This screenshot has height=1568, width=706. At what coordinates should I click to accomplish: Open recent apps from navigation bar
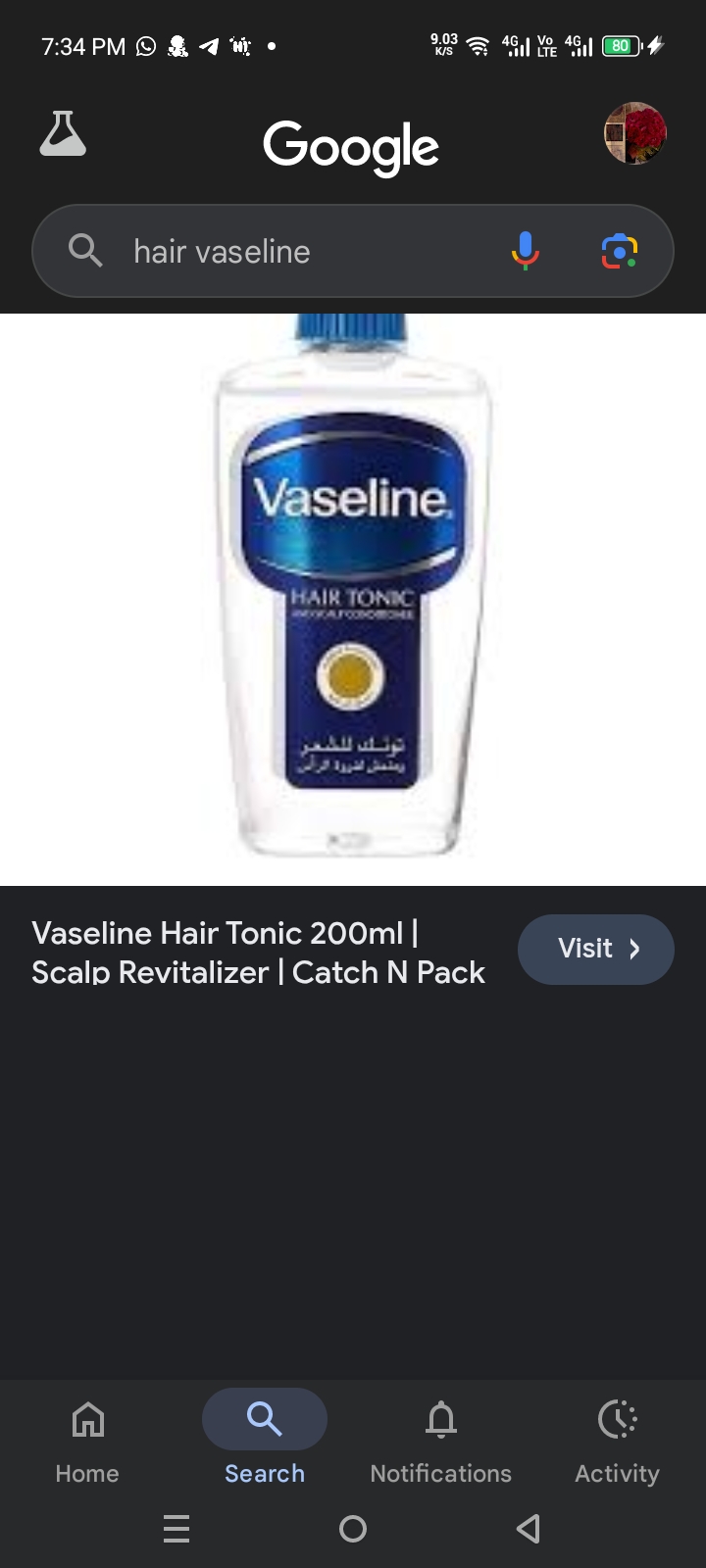coord(176,1529)
